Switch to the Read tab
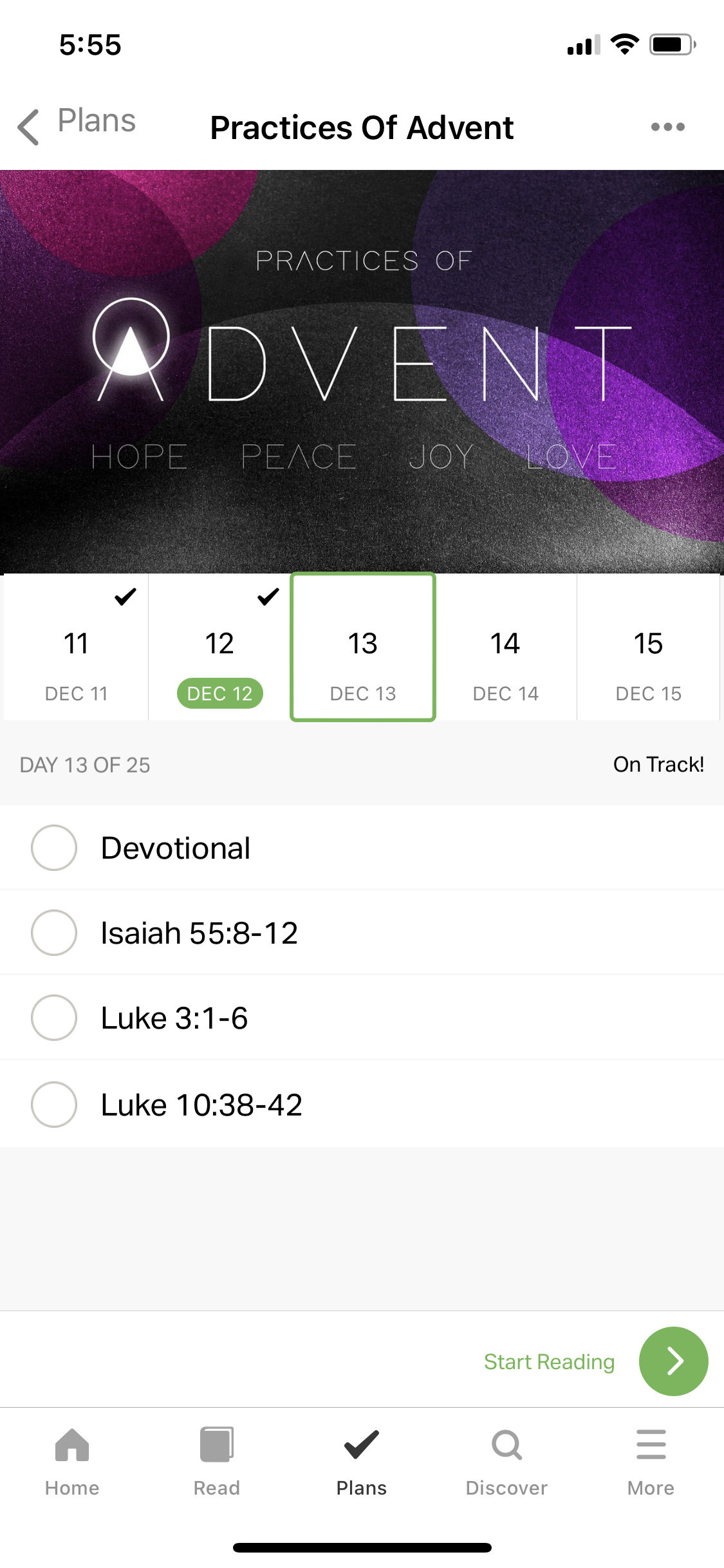Screen dimensions: 724x1568 point(217,1461)
